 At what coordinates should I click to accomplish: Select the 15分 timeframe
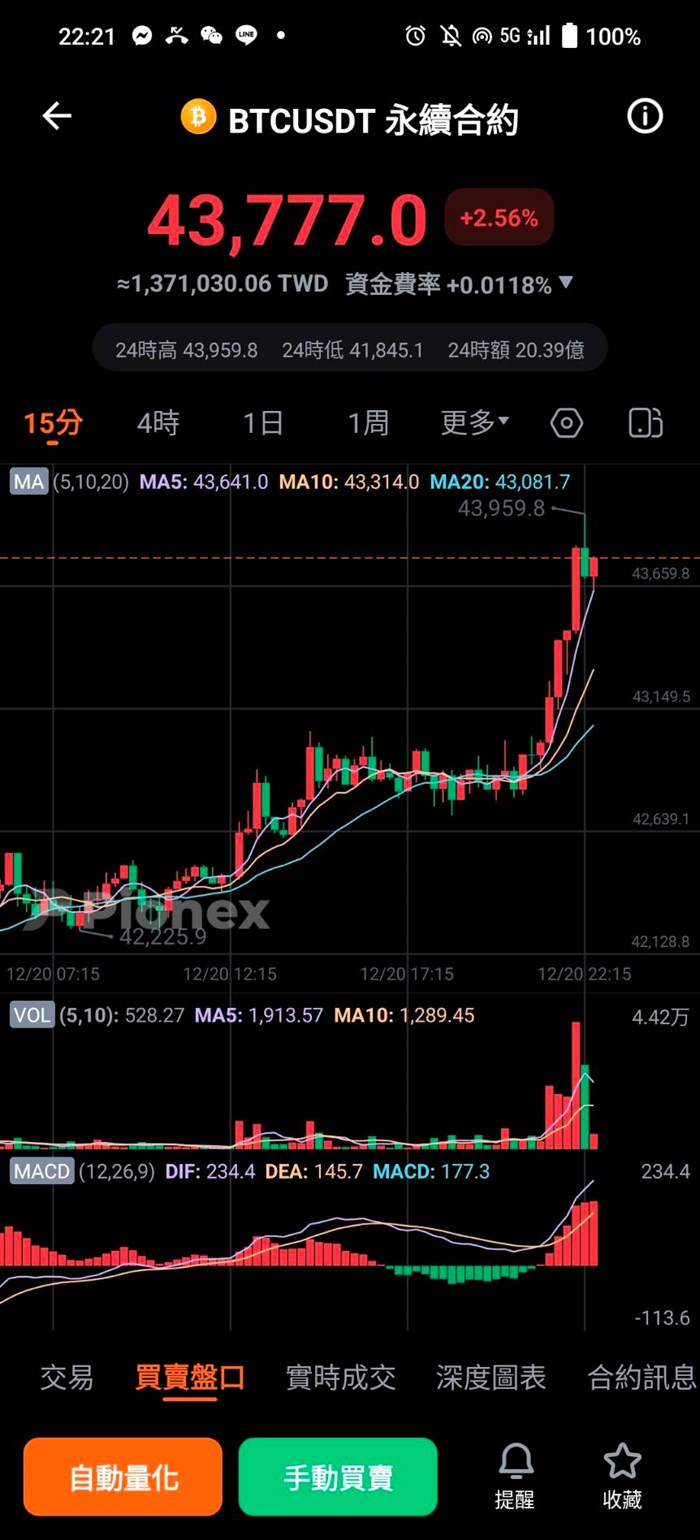(53, 423)
